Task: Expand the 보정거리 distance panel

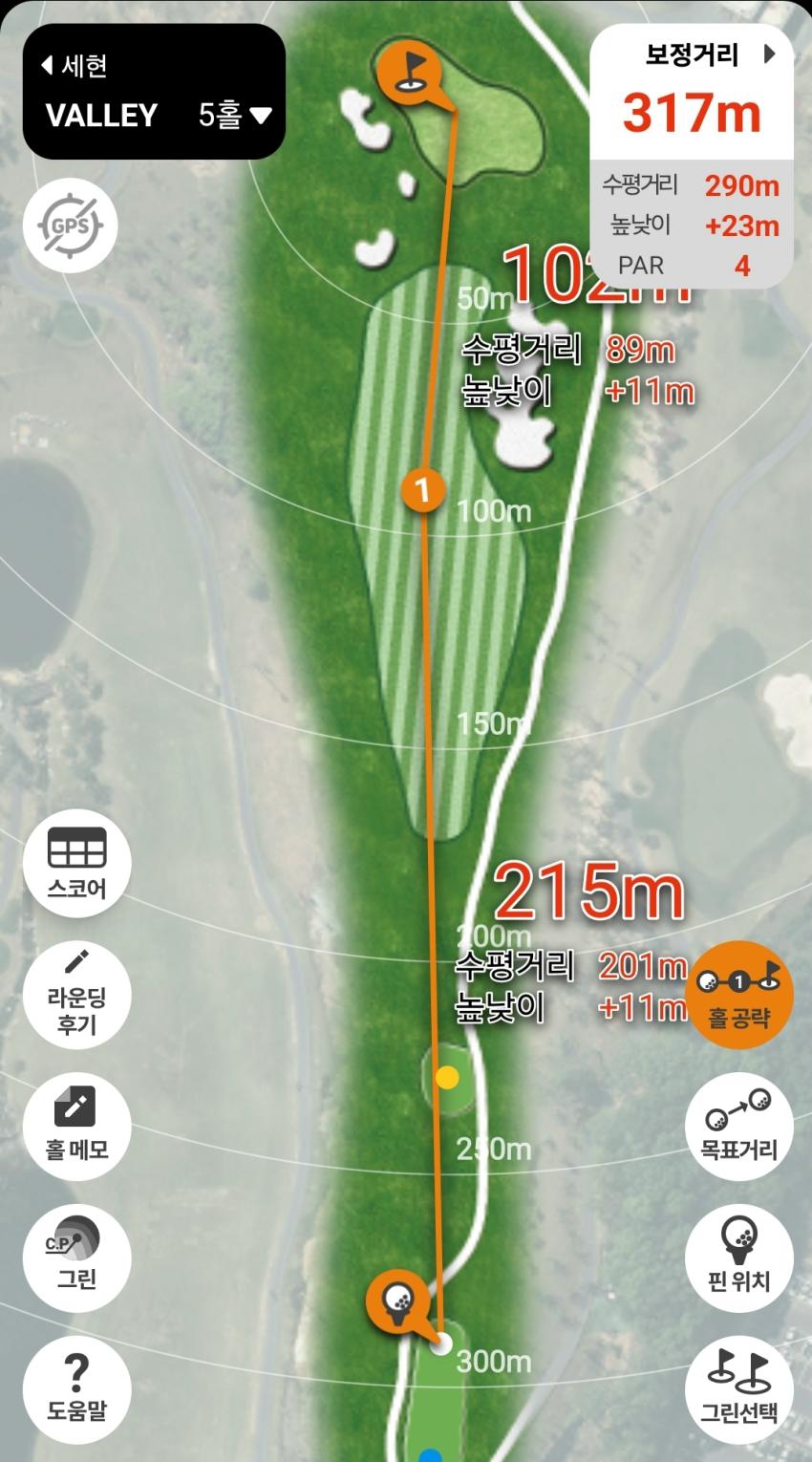Action: tap(770, 54)
